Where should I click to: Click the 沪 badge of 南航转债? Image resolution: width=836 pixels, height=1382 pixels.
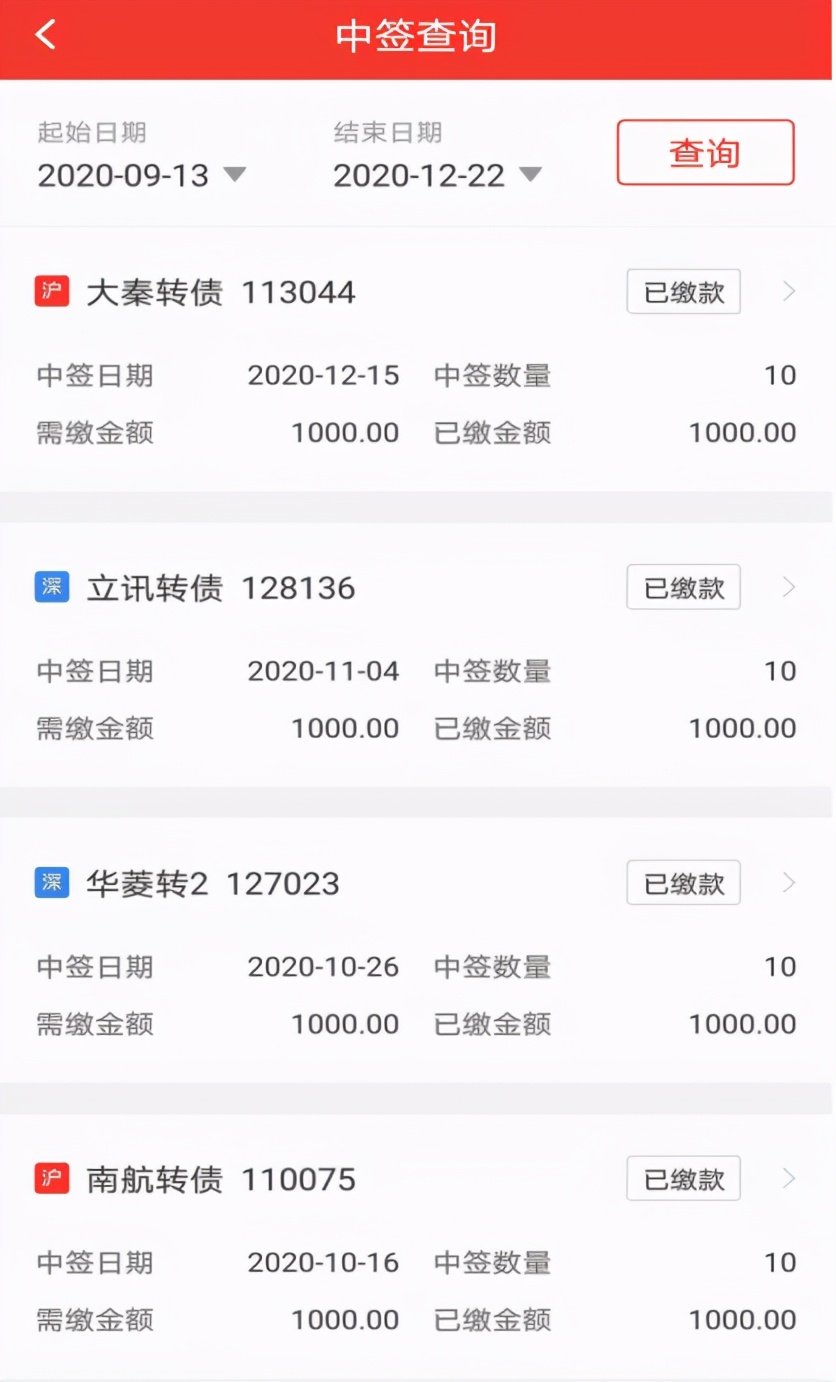point(51,1179)
